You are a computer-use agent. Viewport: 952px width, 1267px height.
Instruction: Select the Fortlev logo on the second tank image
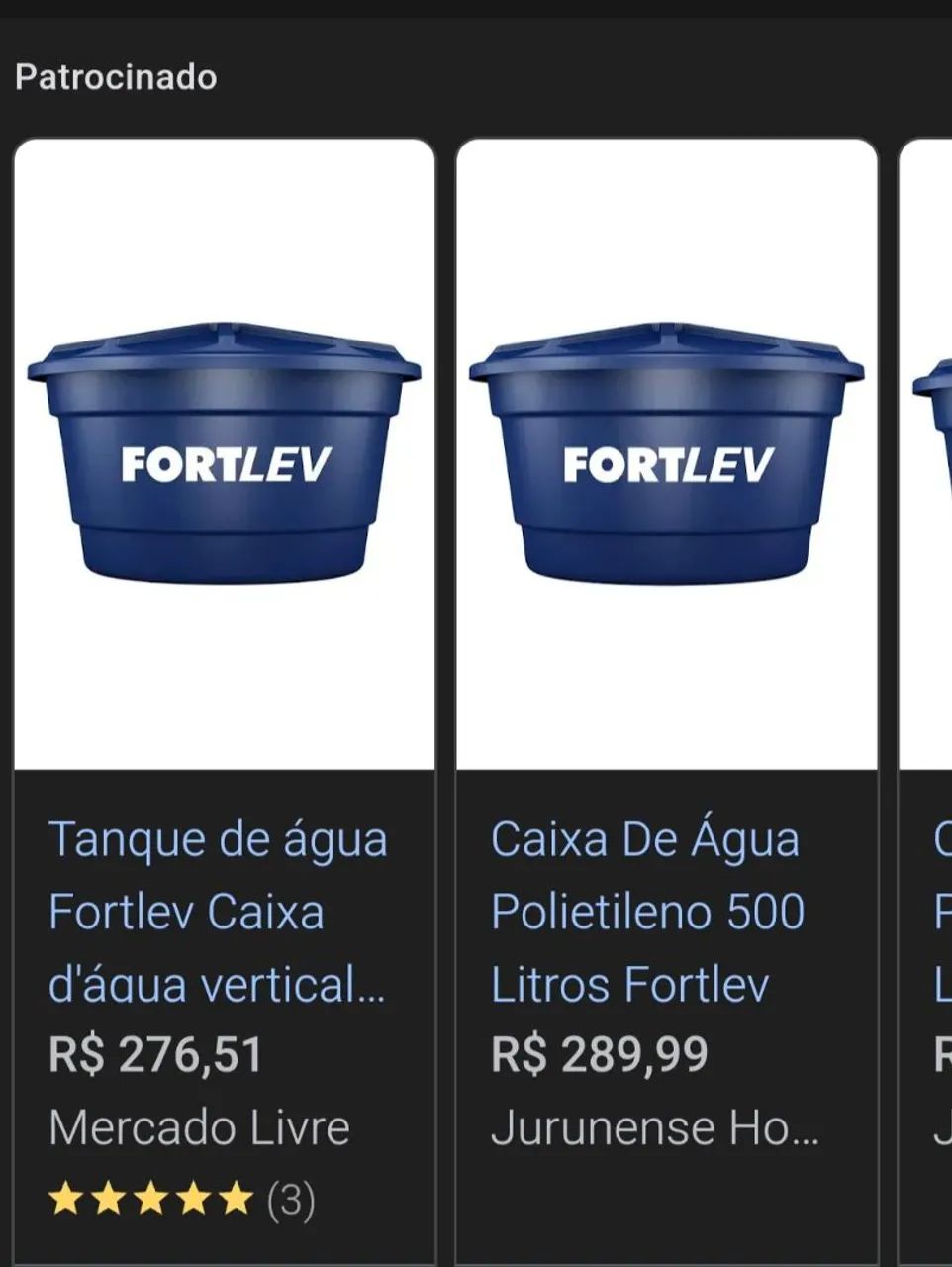[x=667, y=465]
